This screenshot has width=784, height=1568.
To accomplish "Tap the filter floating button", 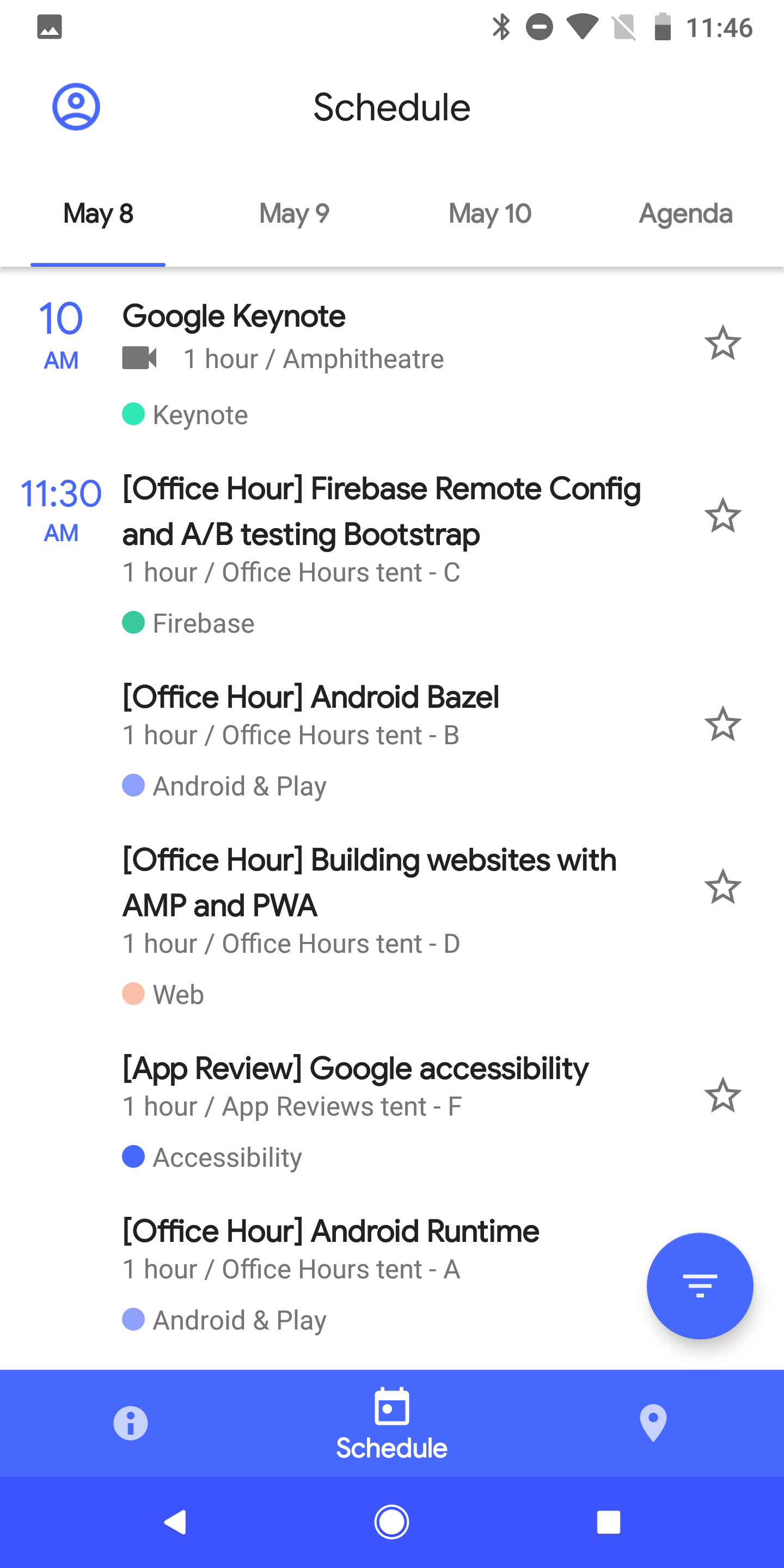I will point(700,1285).
